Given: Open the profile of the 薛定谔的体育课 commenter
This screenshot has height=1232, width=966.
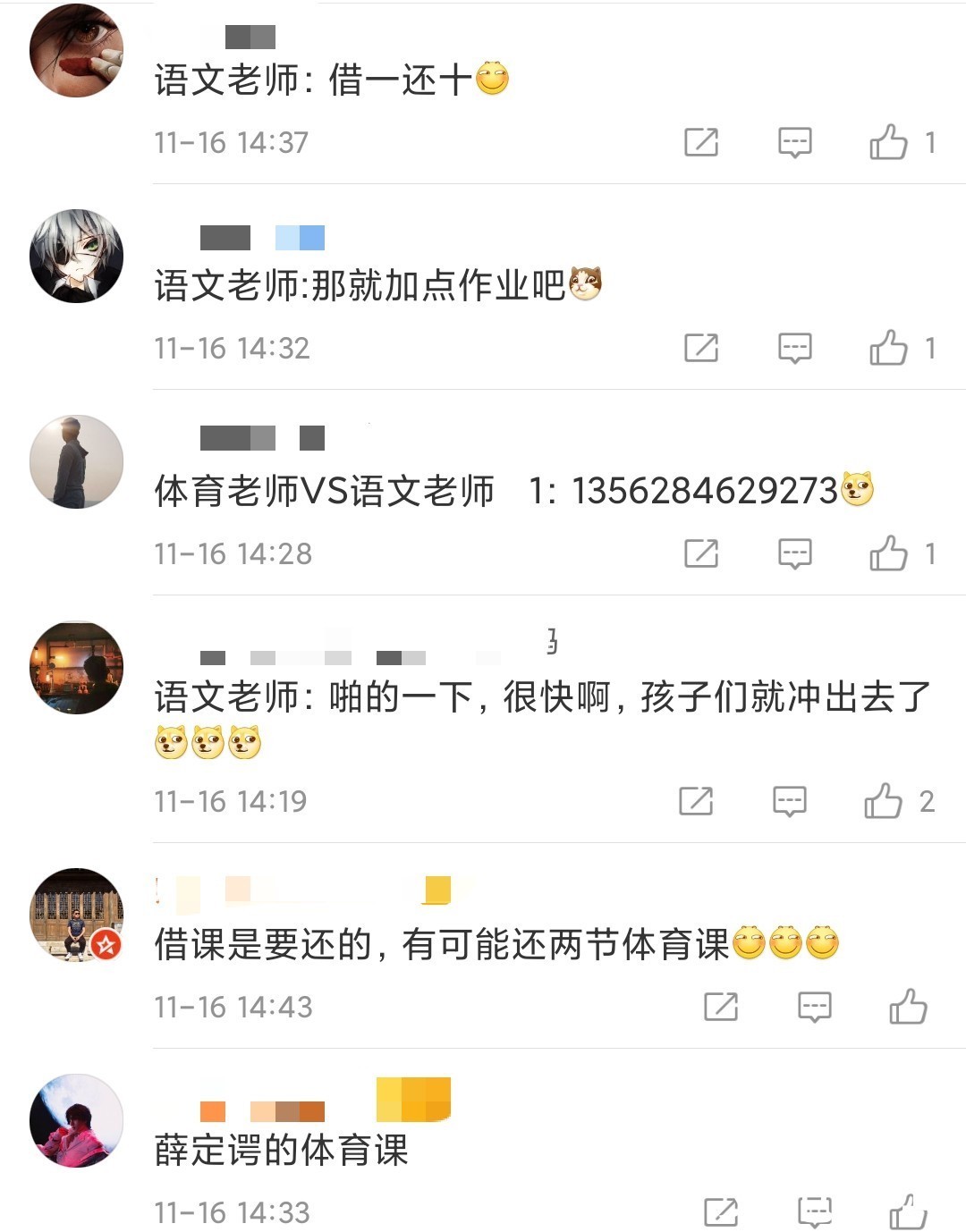Looking at the screenshot, I should [x=76, y=1122].
